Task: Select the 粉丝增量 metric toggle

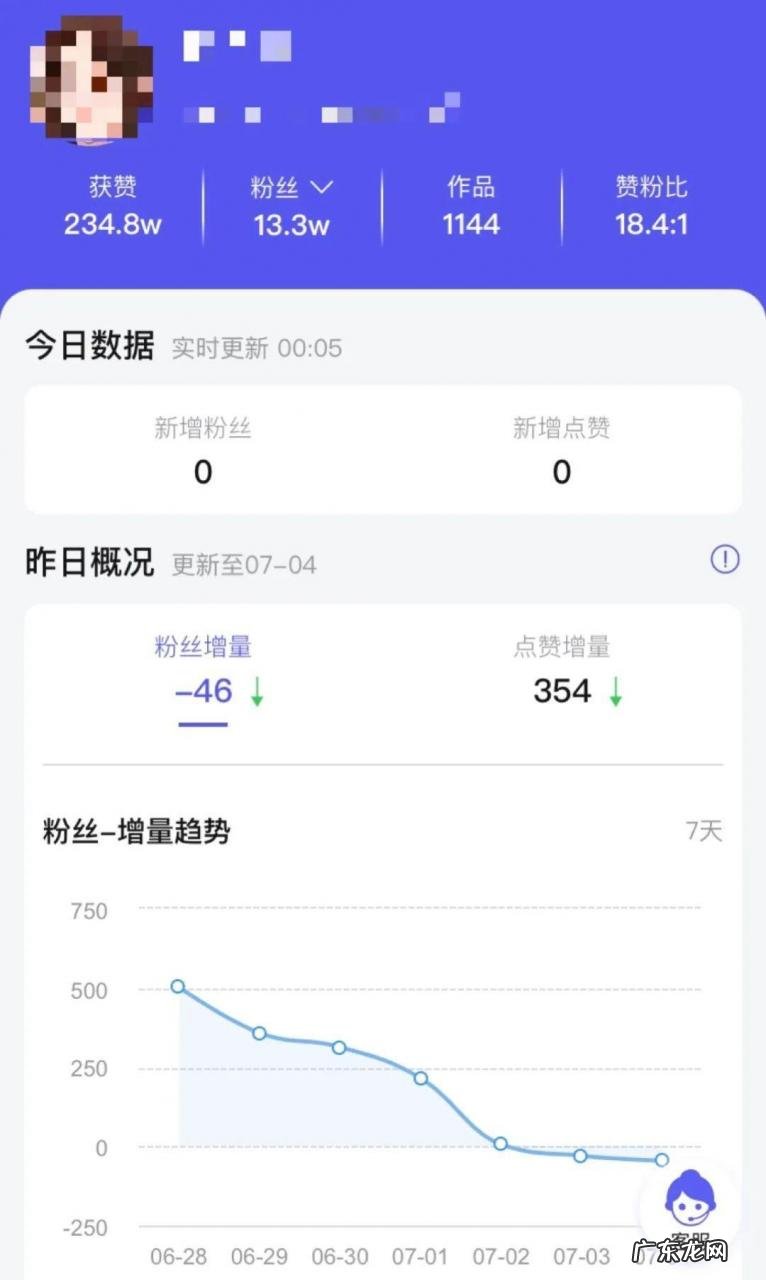Action: pos(202,648)
